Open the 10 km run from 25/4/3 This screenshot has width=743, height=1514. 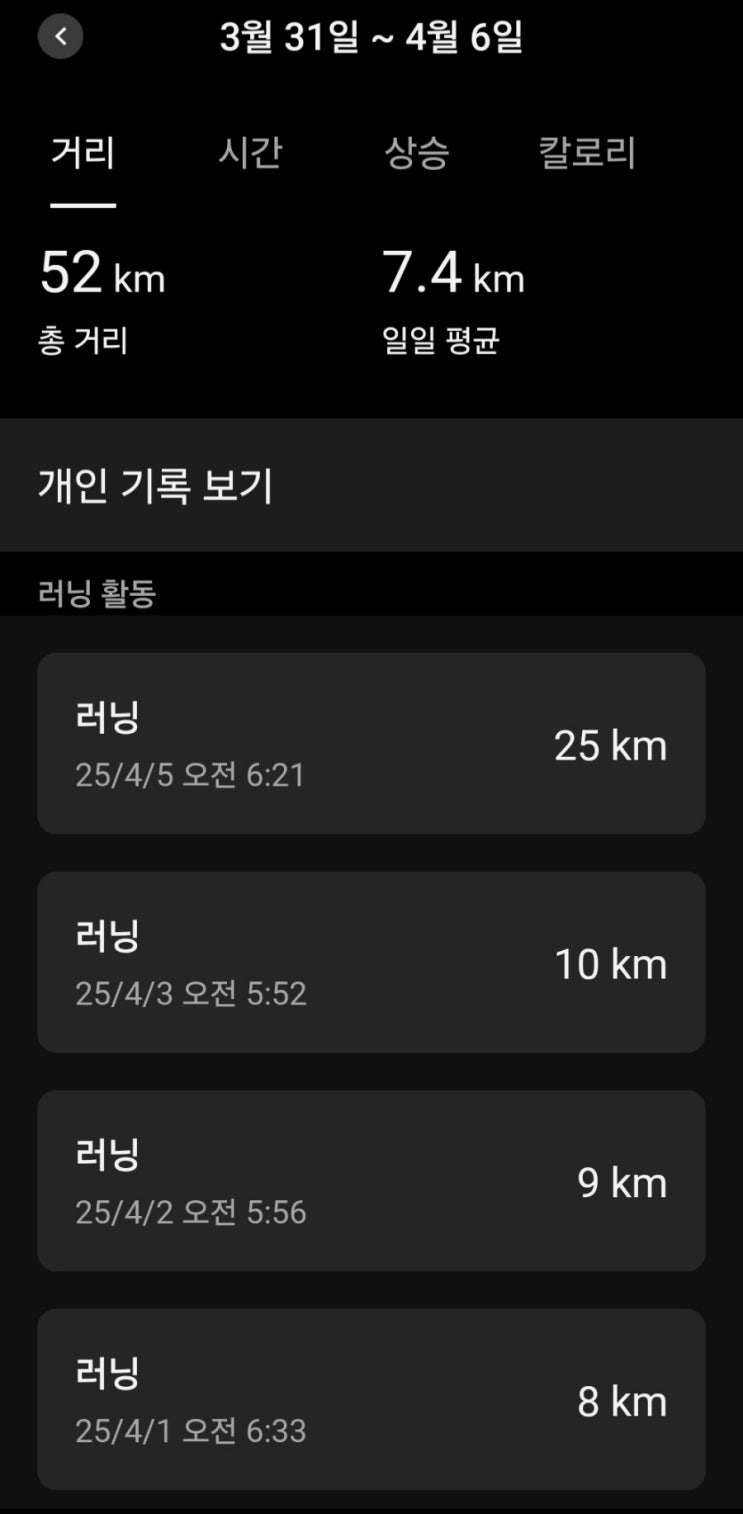click(371, 962)
